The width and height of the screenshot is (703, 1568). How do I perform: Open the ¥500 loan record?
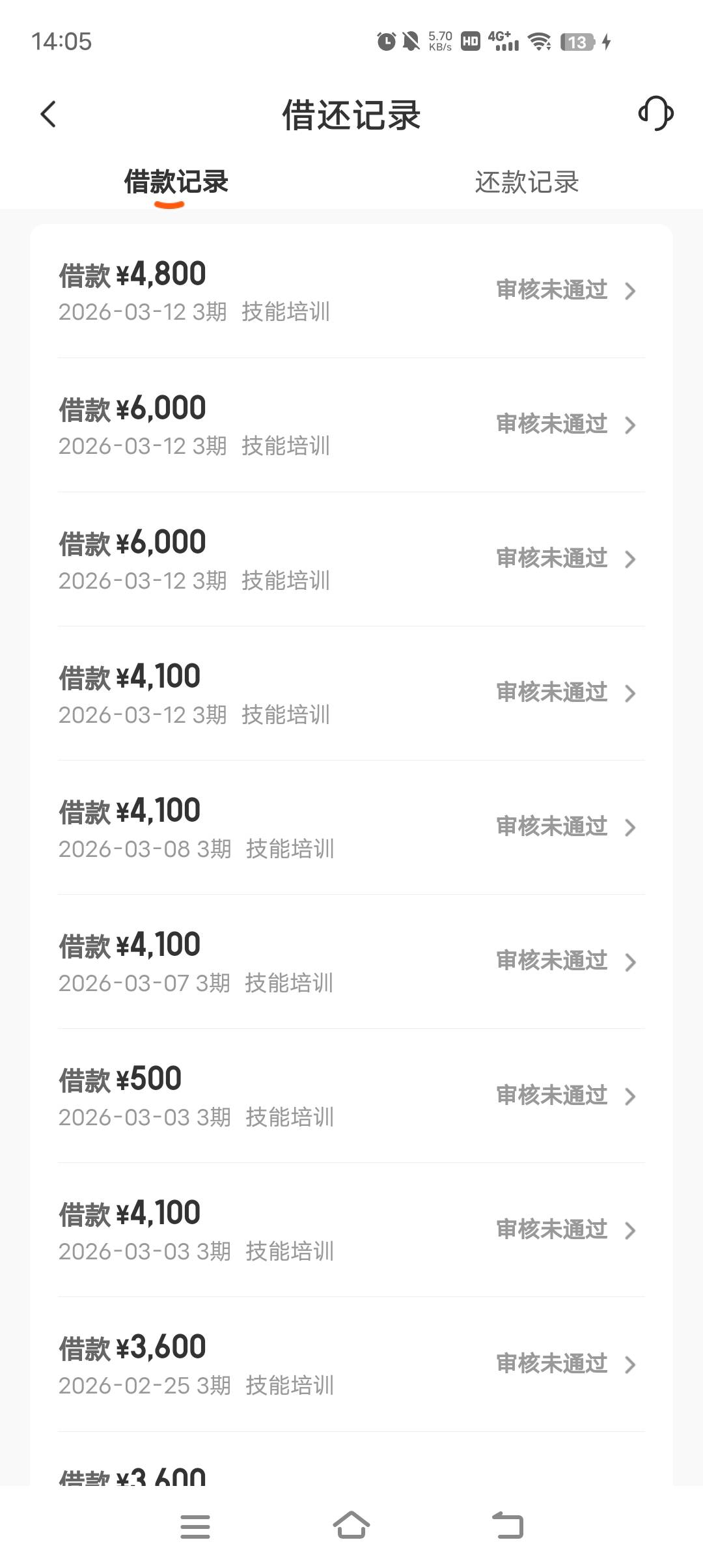click(351, 1096)
